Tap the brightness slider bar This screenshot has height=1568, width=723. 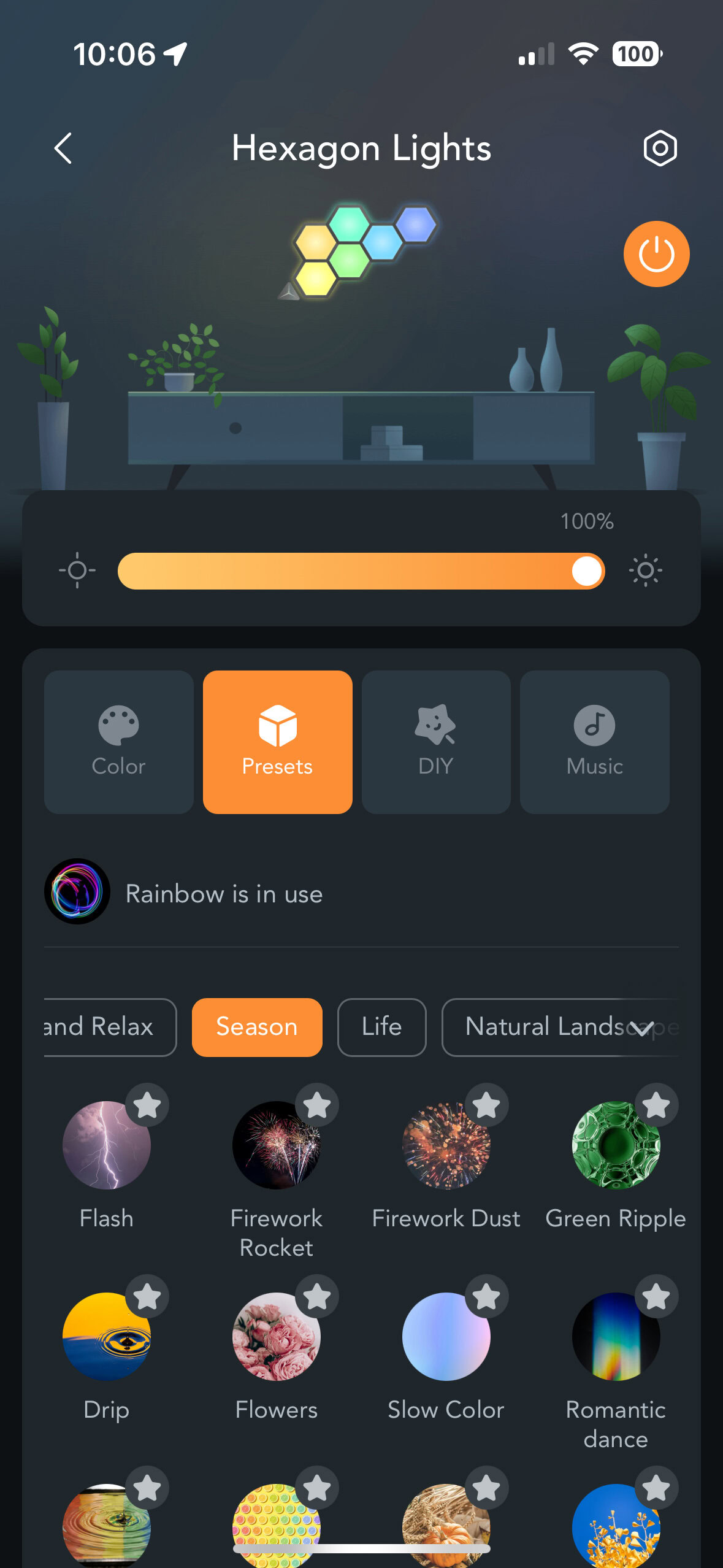(x=361, y=571)
